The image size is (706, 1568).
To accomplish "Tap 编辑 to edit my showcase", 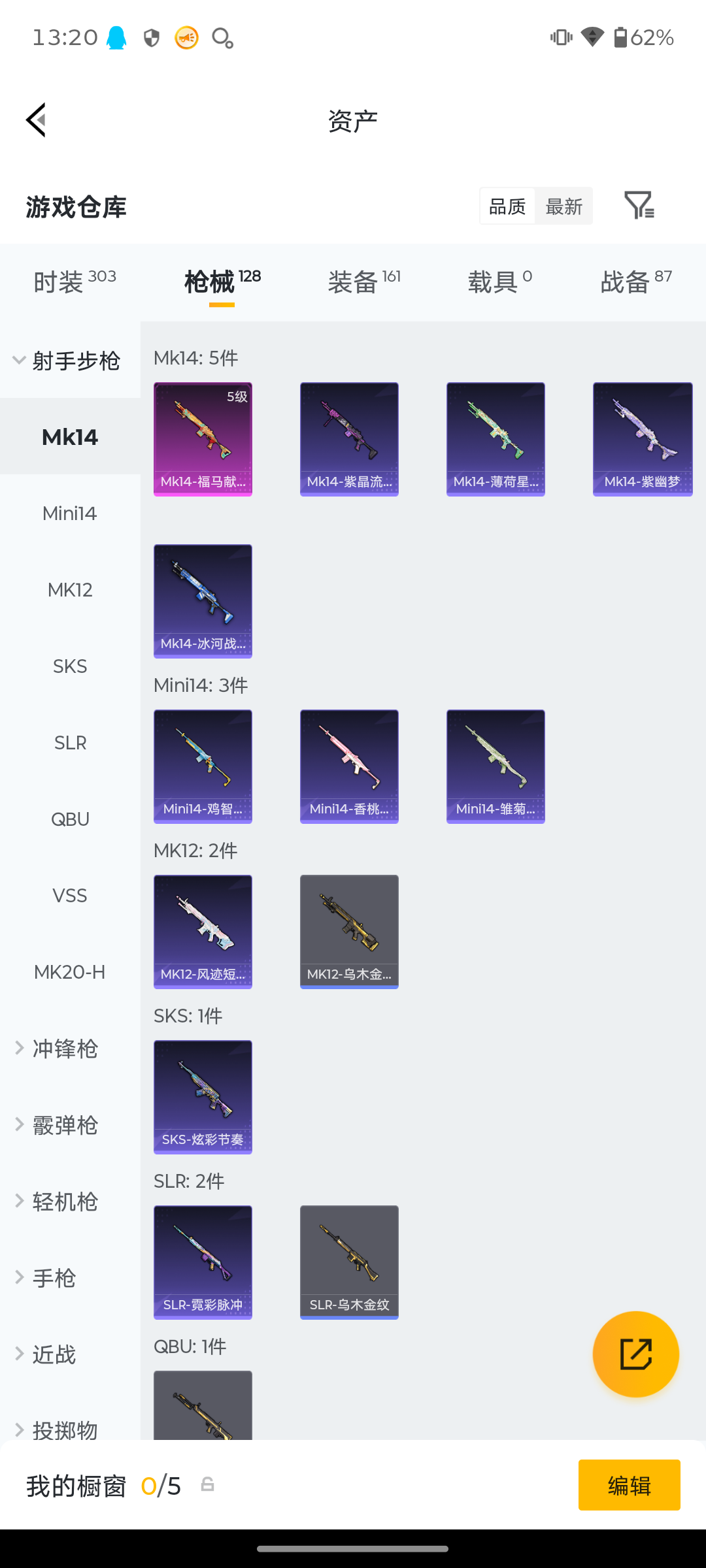I will pos(629,1485).
